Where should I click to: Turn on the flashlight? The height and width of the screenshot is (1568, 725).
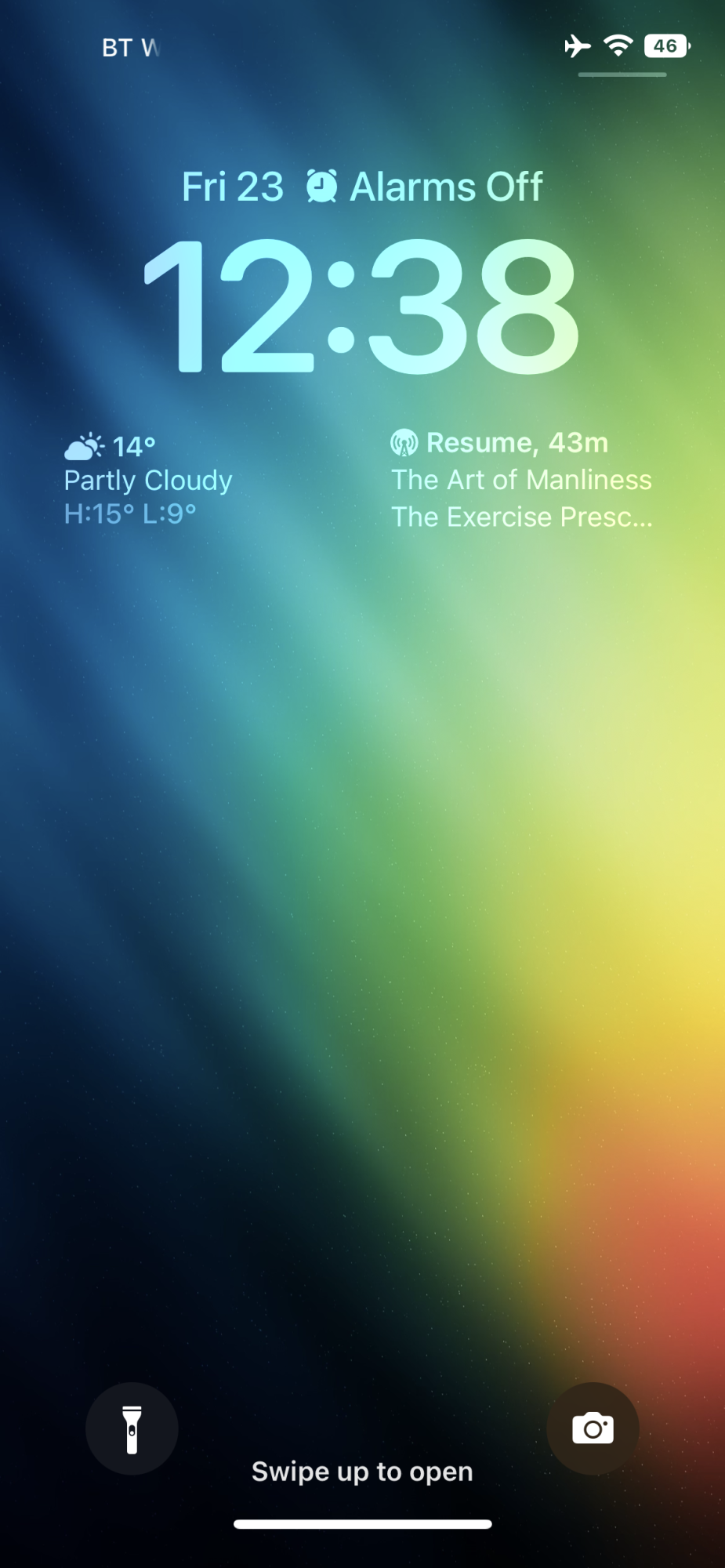click(x=132, y=1428)
